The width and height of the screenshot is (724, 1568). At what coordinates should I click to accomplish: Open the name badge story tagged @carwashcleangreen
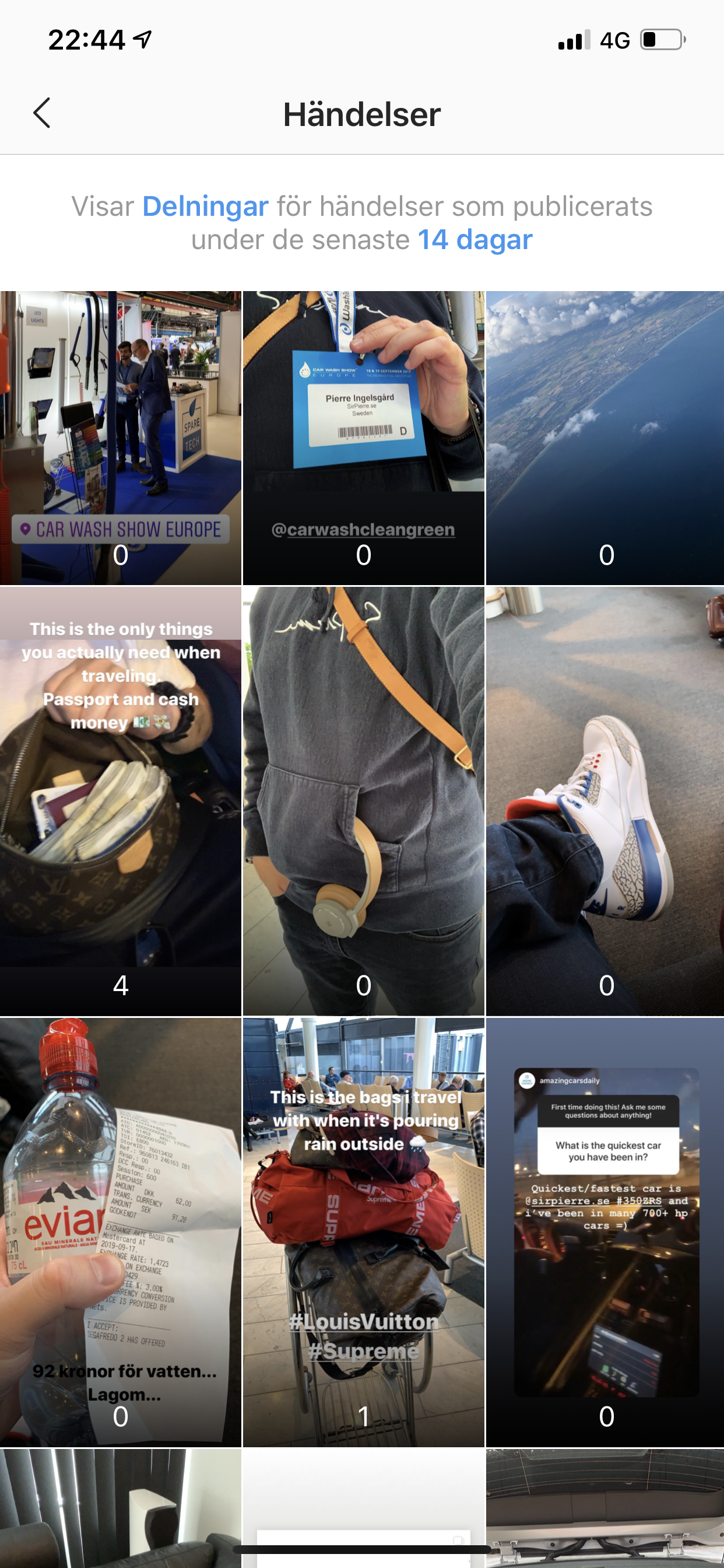pyautogui.click(x=363, y=437)
